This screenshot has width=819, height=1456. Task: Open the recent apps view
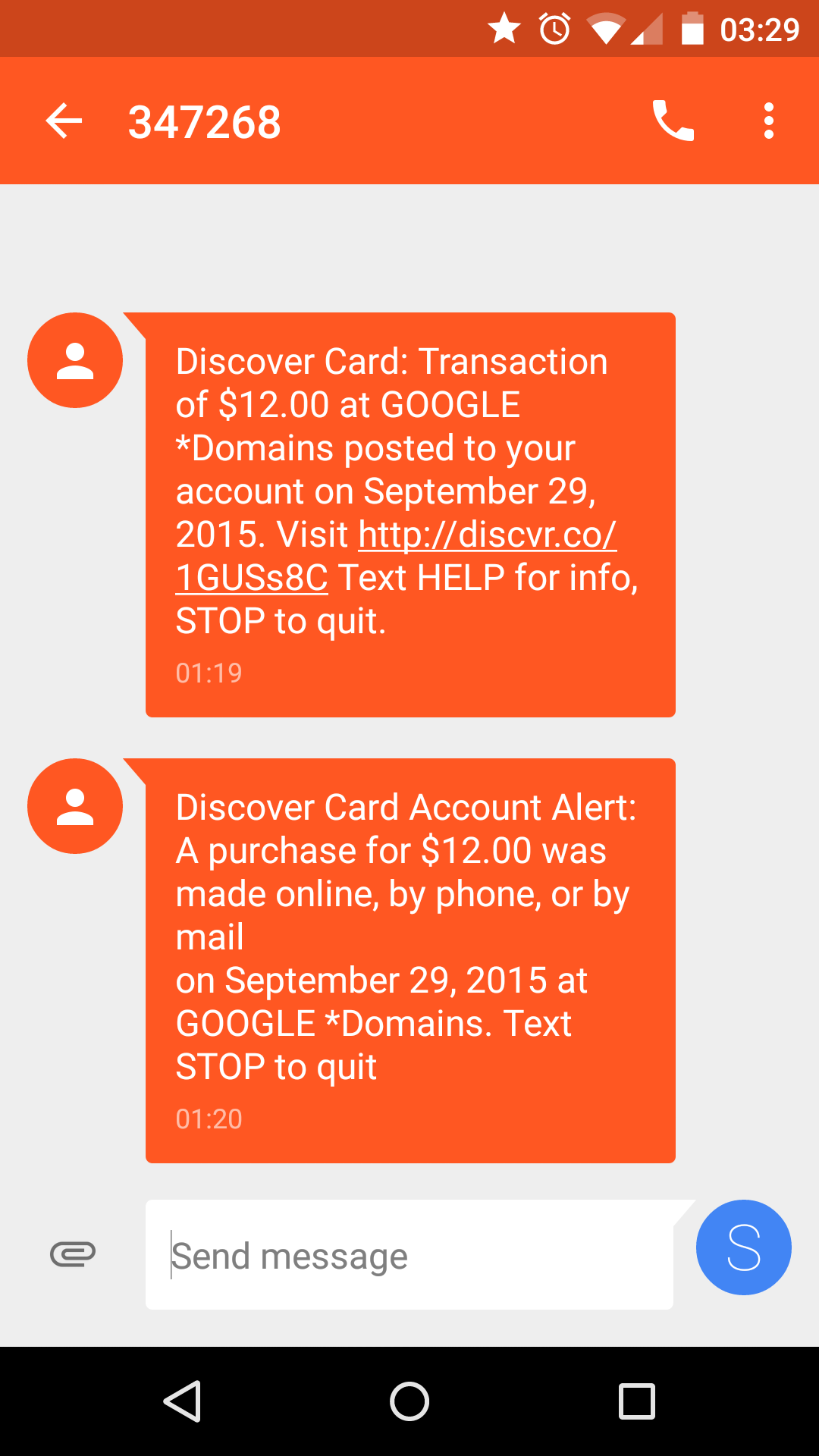[x=636, y=1401]
